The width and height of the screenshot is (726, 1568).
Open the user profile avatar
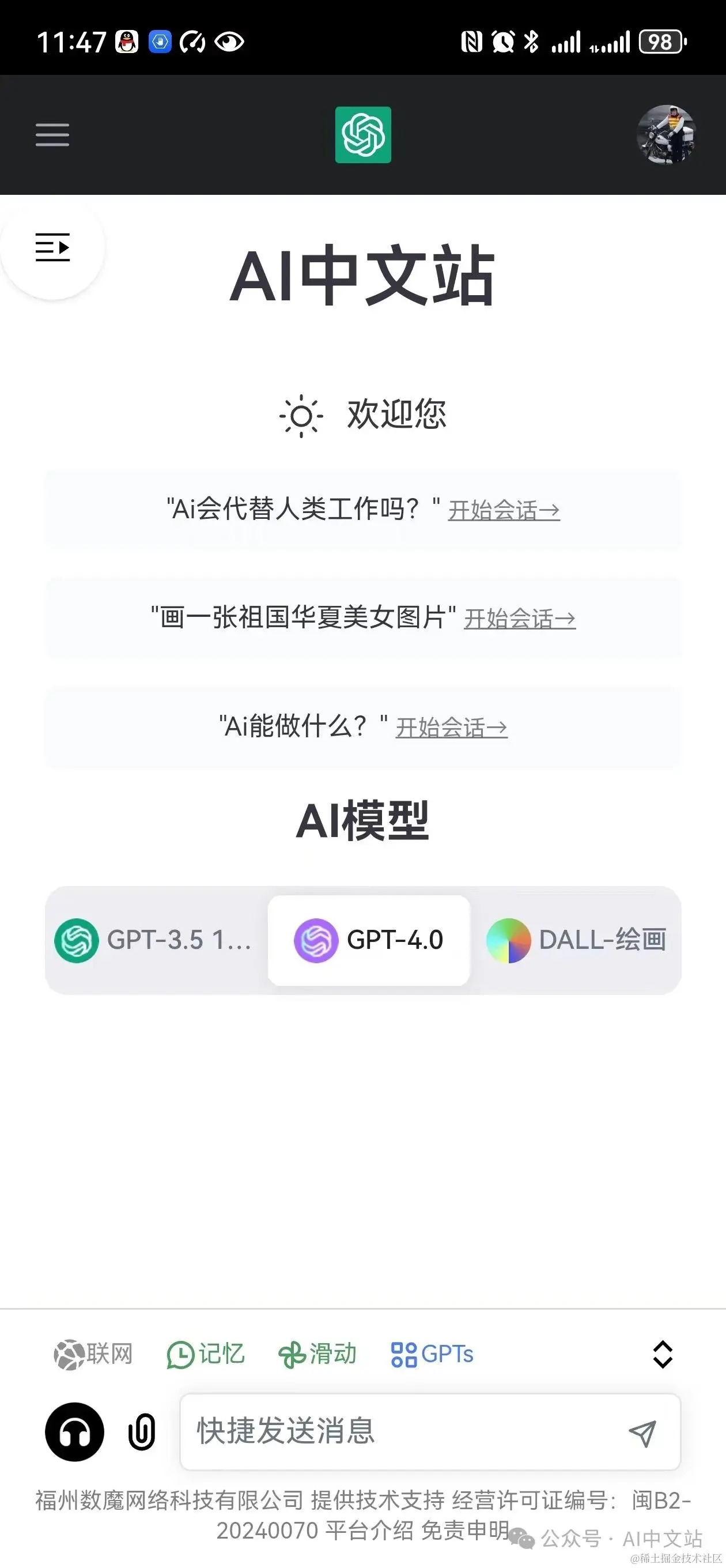point(665,134)
